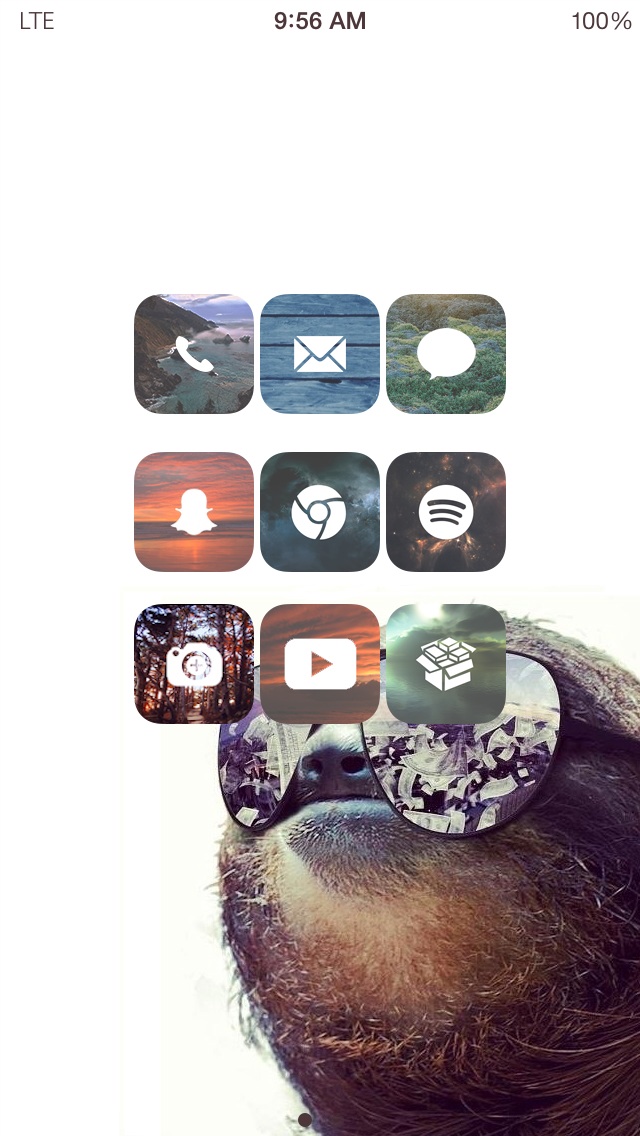The height and width of the screenshot is (1136, 640).
Task: Open the Mail app envelope icon
Action: tap(320, 354)
